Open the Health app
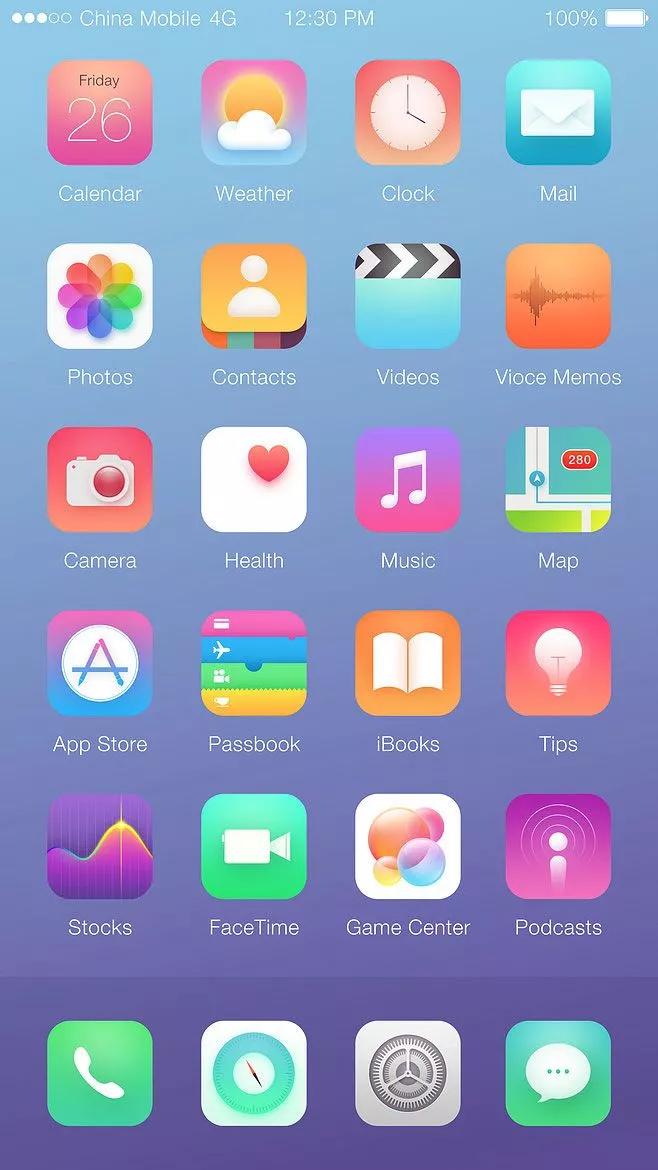This screenshot has width=658, height=1170. [x=254, y=479]
